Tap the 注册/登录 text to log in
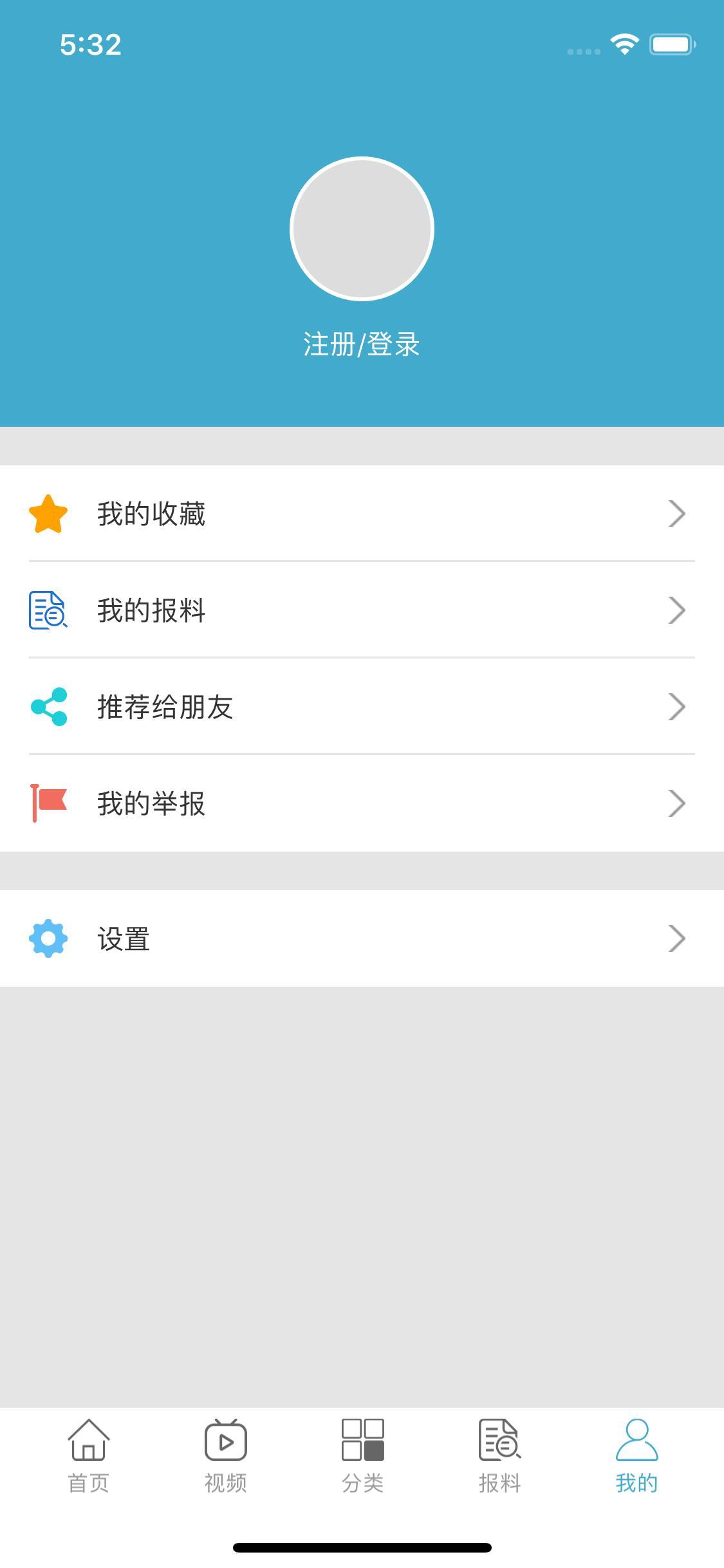The height and width of the screenshot is (1568, 724). click(x=362, y=343)
